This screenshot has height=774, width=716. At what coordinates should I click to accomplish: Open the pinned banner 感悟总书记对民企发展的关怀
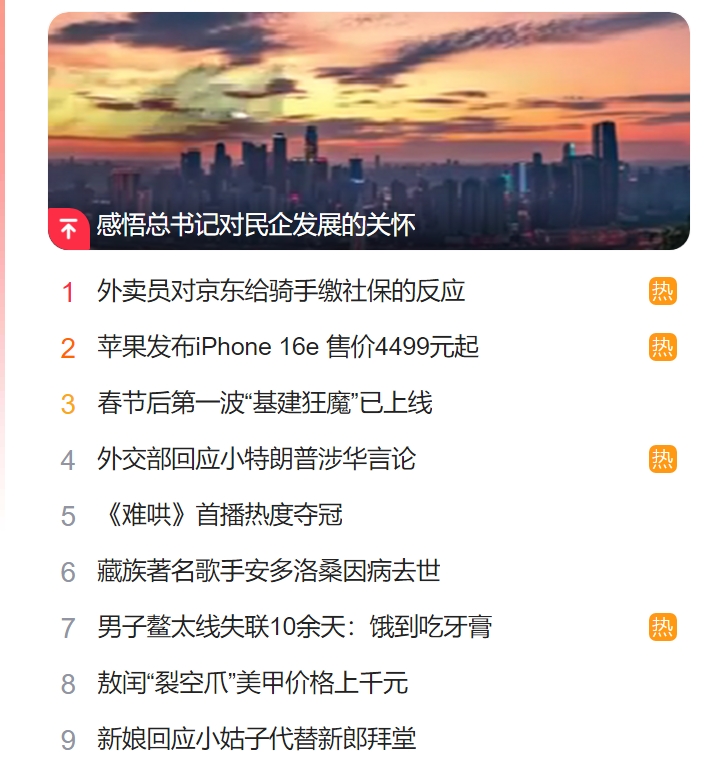[x=255, y=224]
